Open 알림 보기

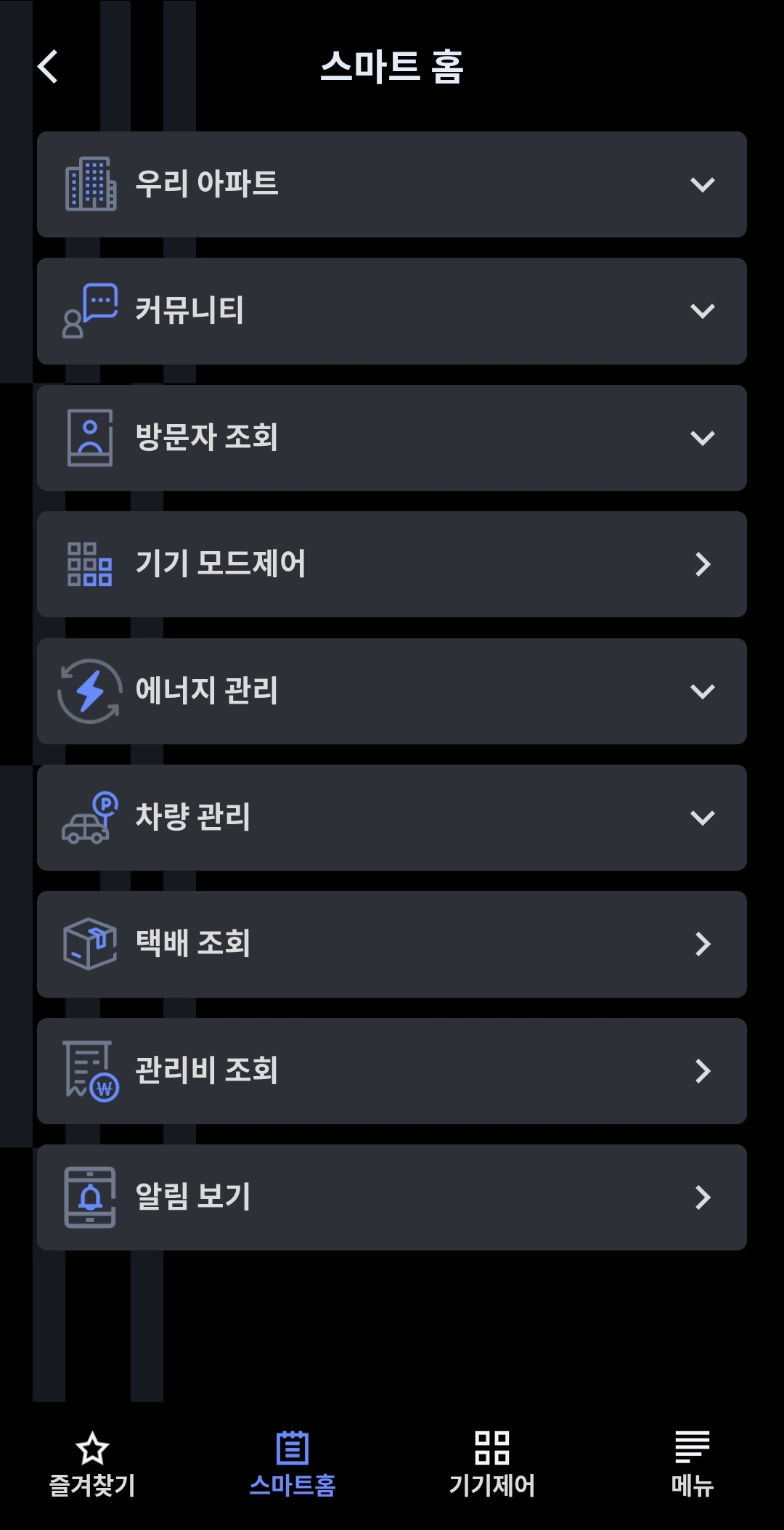tap(392, 1197)
